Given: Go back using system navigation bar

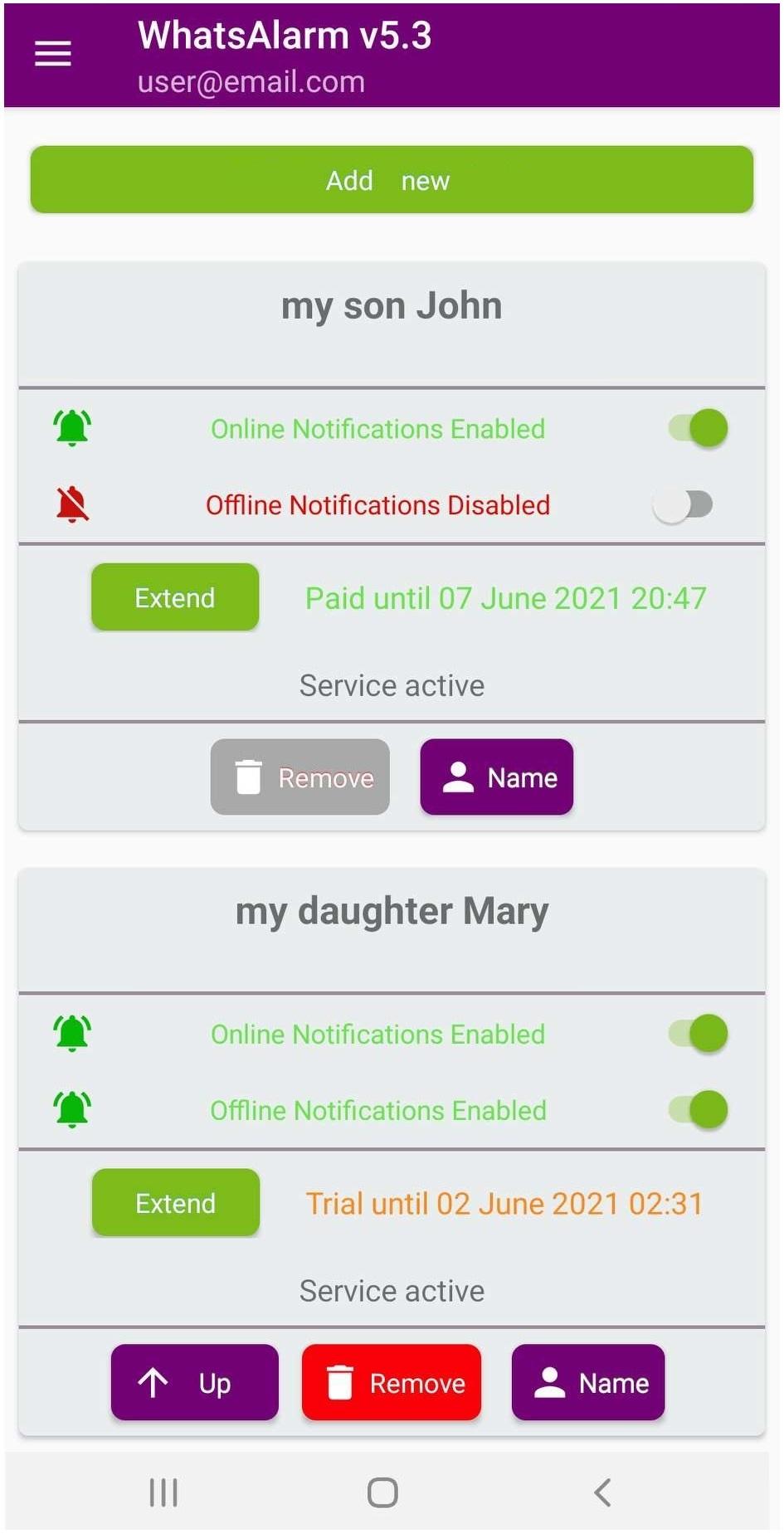Looking at the screenshot, I should (603, 1493).
